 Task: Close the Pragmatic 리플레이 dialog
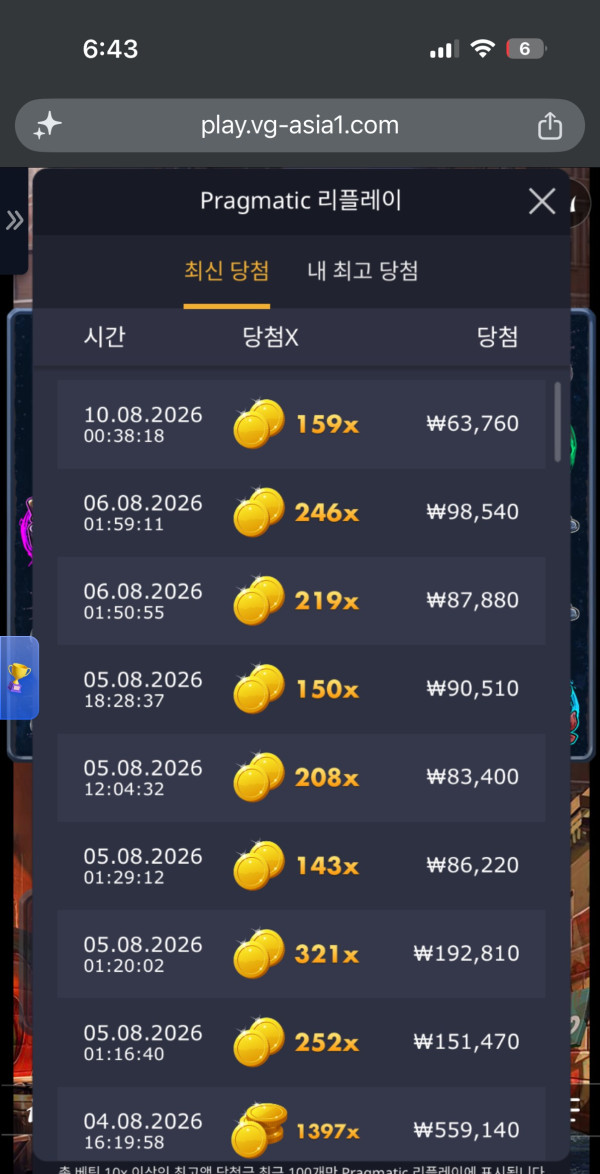coord(542,201)
